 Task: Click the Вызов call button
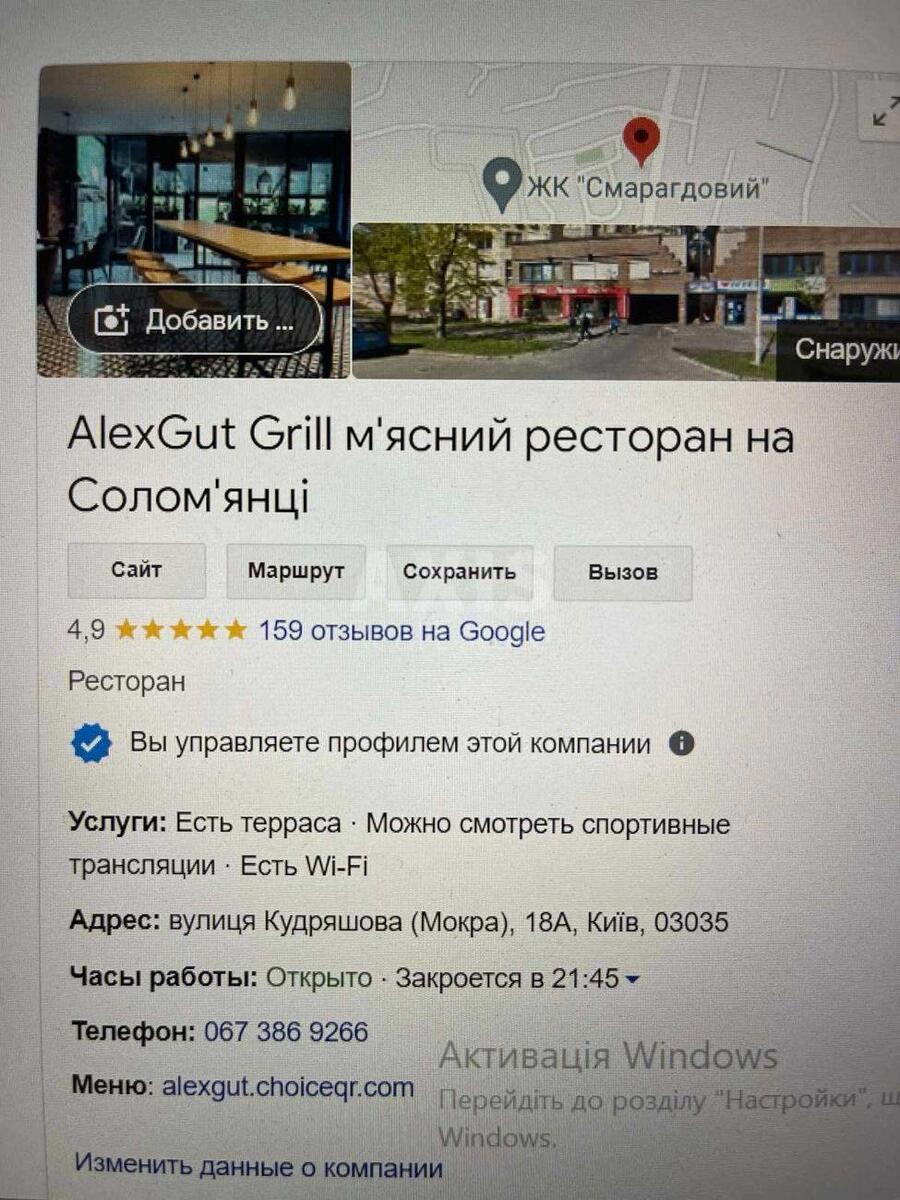tap(622, 572)
